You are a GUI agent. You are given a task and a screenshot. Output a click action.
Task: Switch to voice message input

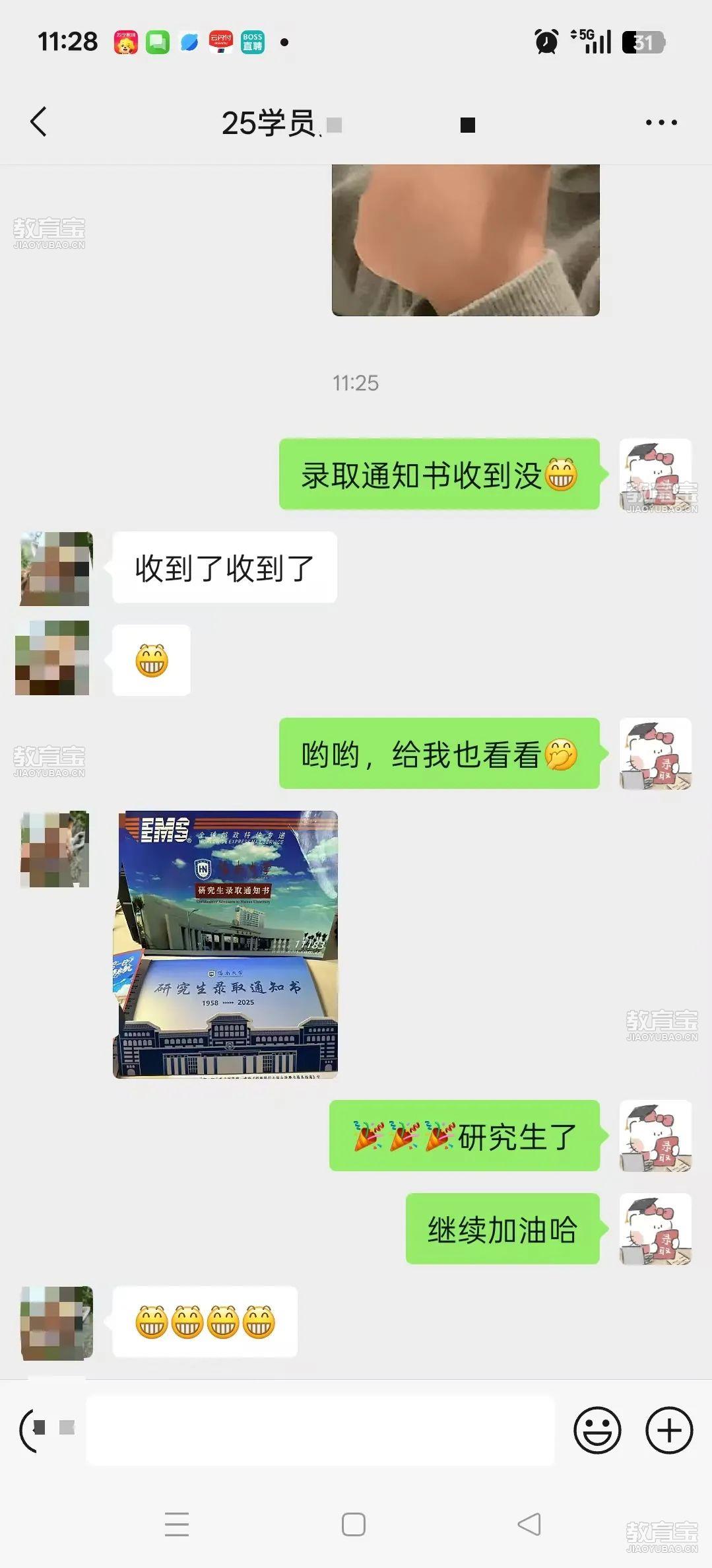(40, 1431)
